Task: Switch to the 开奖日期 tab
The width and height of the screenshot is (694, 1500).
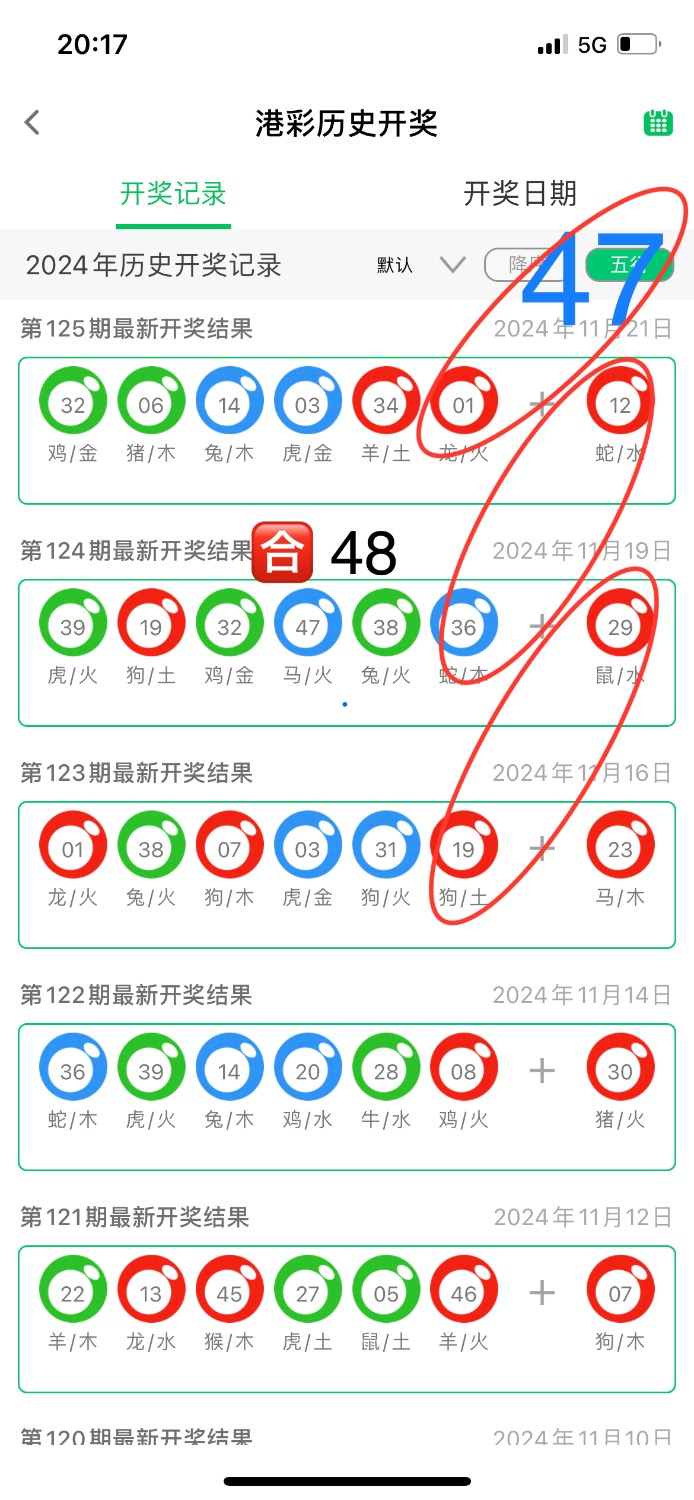Action: click(x=520, y=194)
